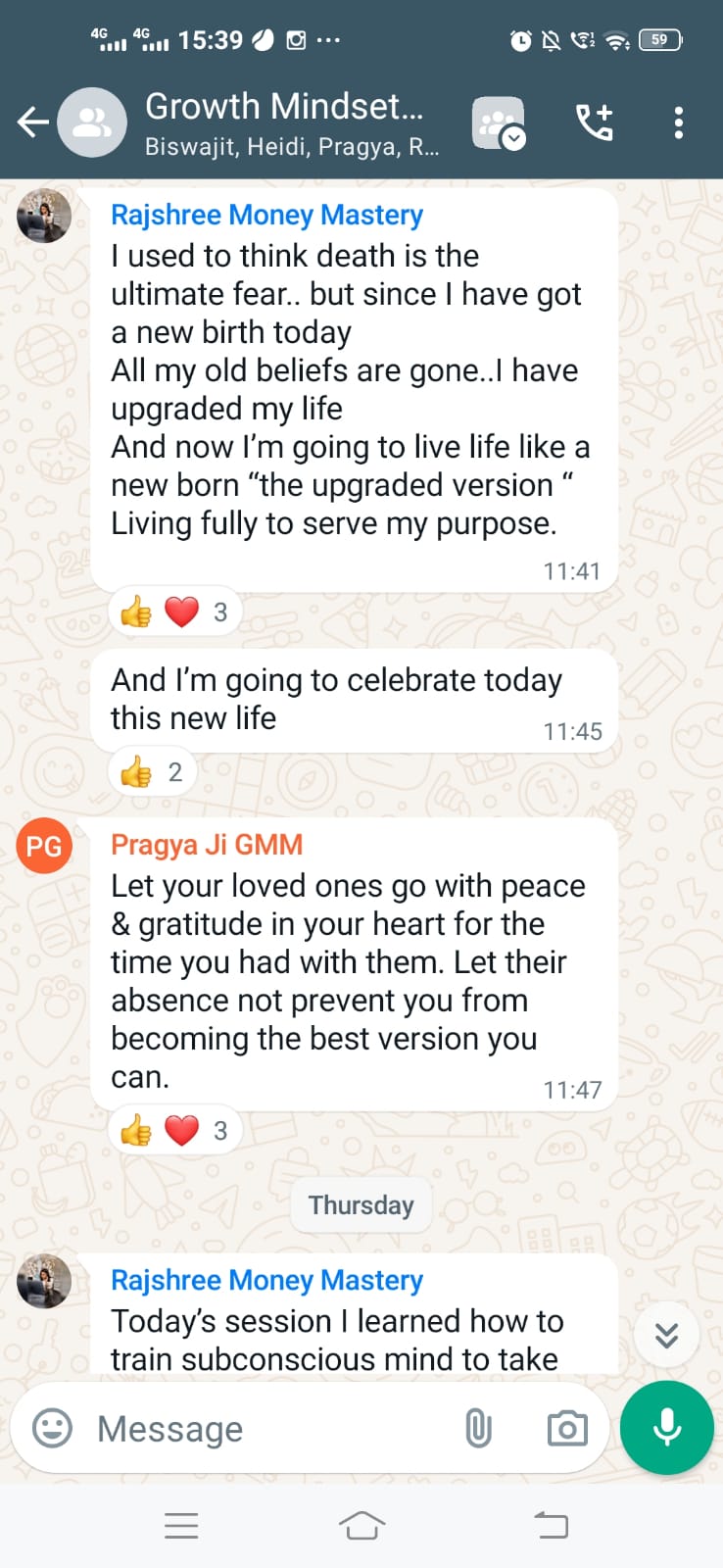This screenshot has height=1568, width=723.
Task: Jump to latest messages with down arrows
Action: click(x=666, y=1335)
